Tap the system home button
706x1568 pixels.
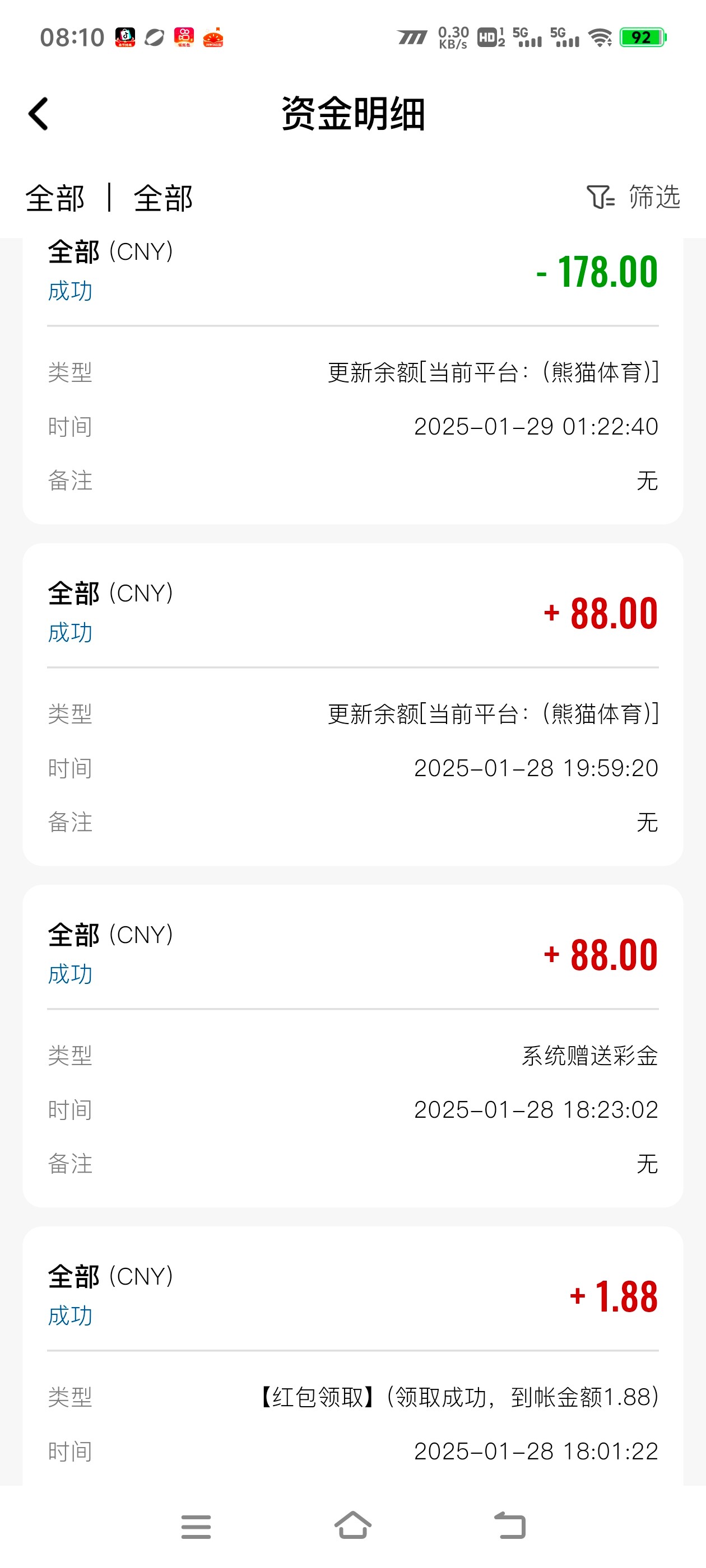click(352, 1526)
